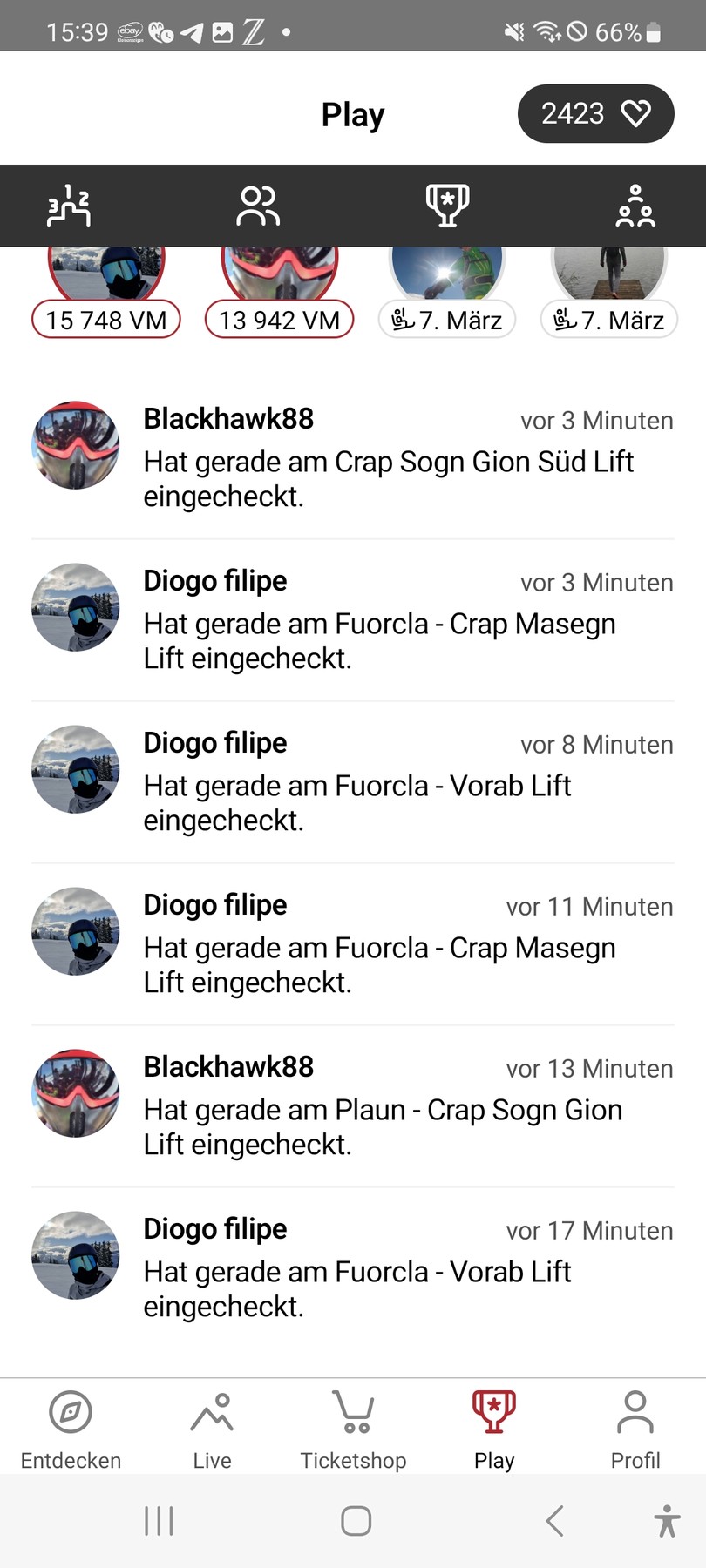Open Diogo filipe's check-in from 11 minutes ago

(388, 944)
